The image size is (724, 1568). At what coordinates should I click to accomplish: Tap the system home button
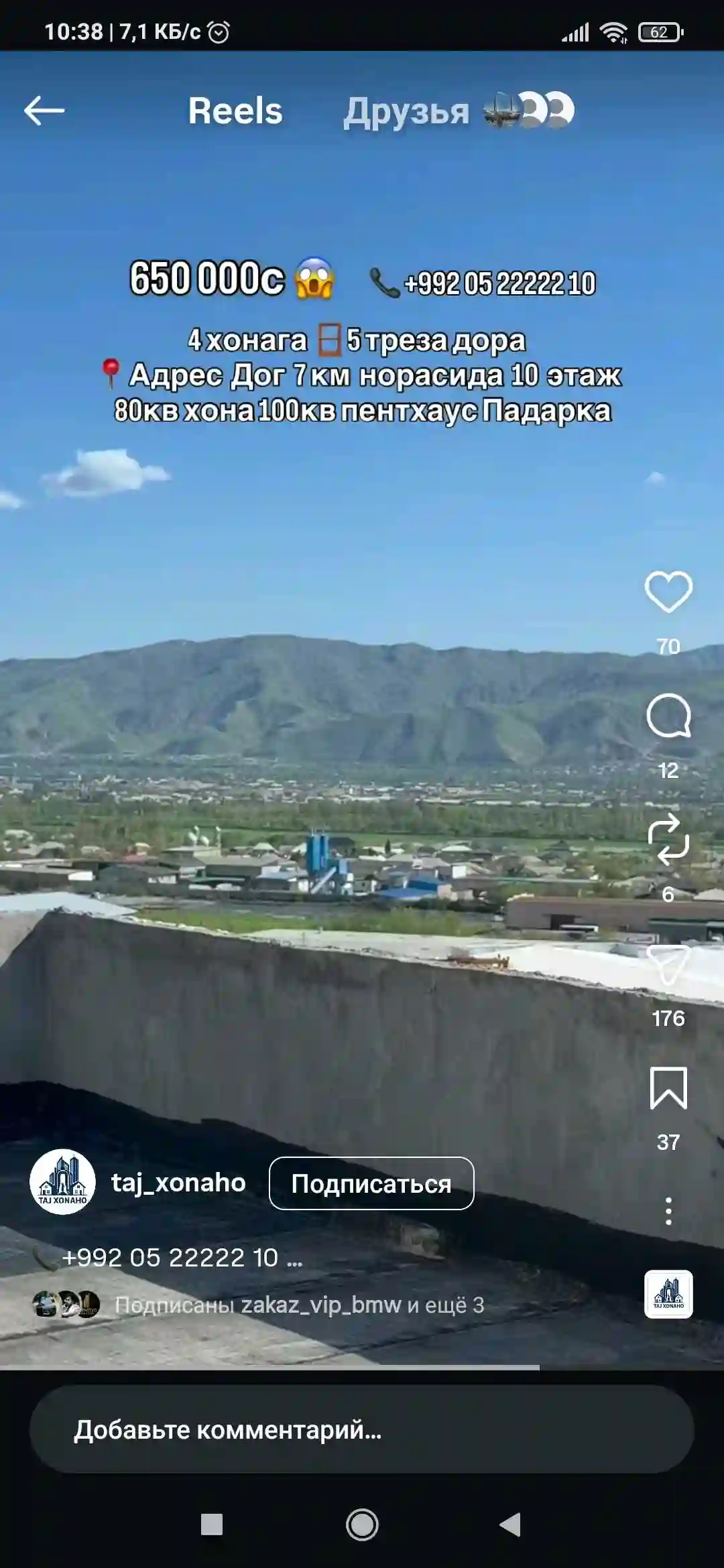(x=362, y=1525)
